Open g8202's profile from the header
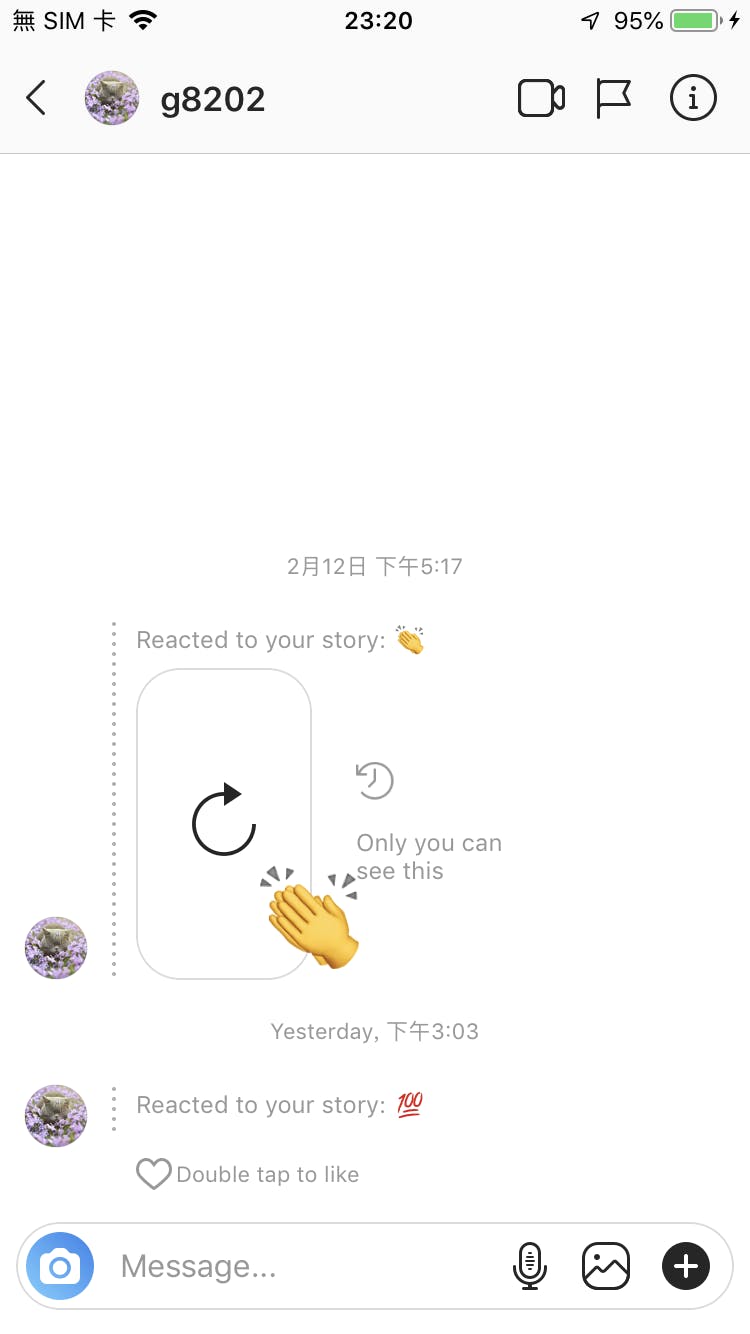Screen dimensions: 750x1334 [x=212, y=99]
